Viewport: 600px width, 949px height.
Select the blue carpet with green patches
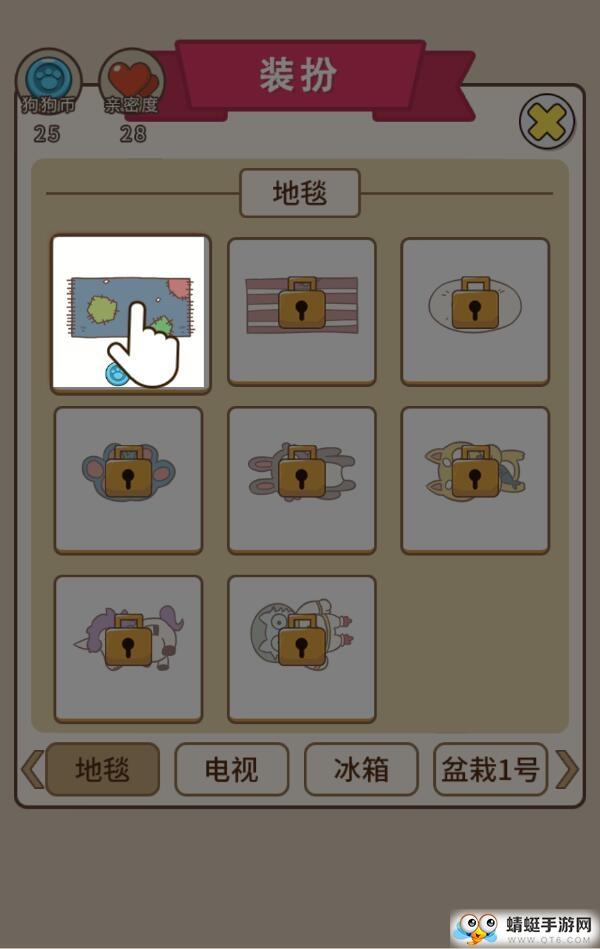[129, 313]
